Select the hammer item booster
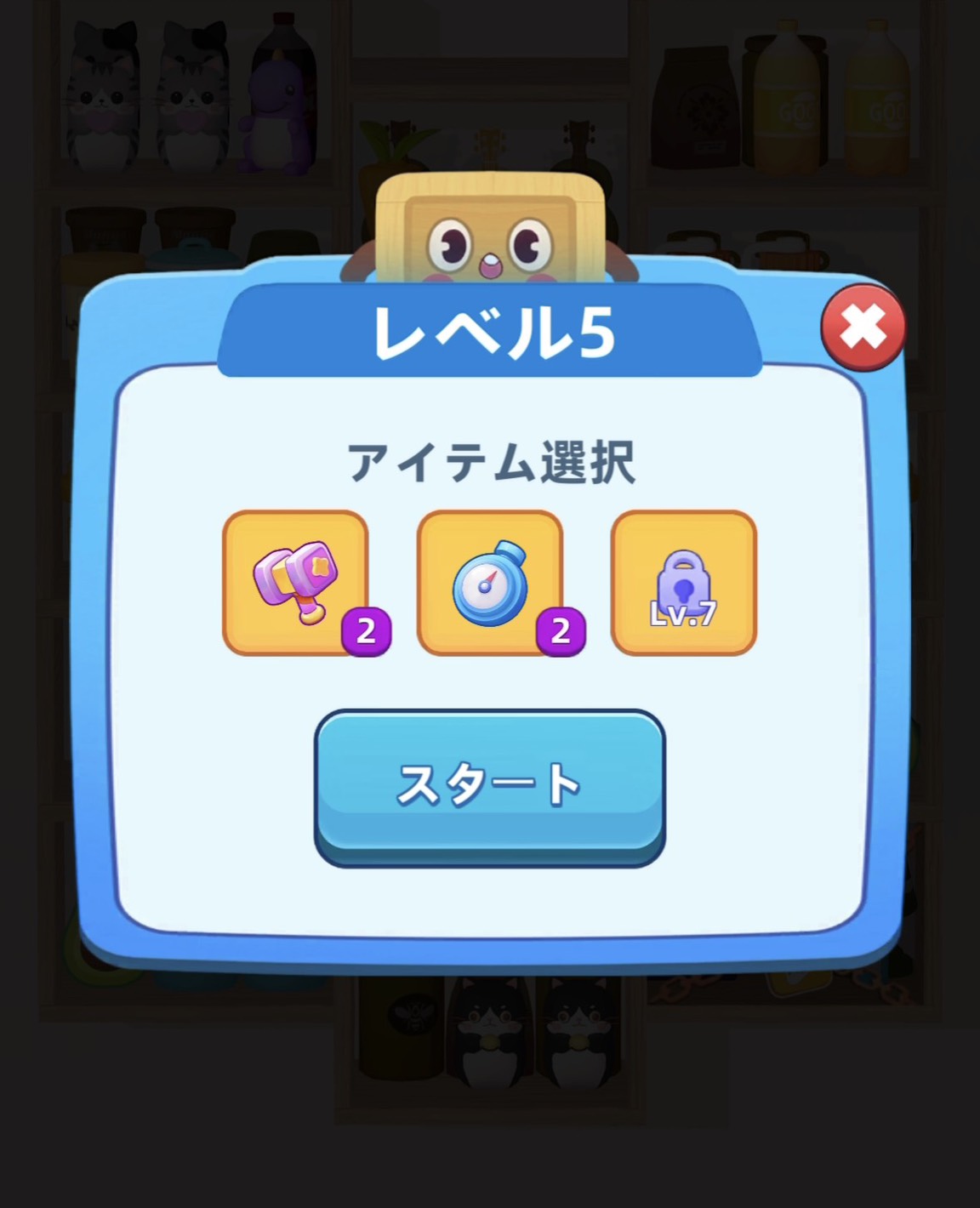This screenshot has width=980, height=1208. pyautogui.click(x=296, y=583)
